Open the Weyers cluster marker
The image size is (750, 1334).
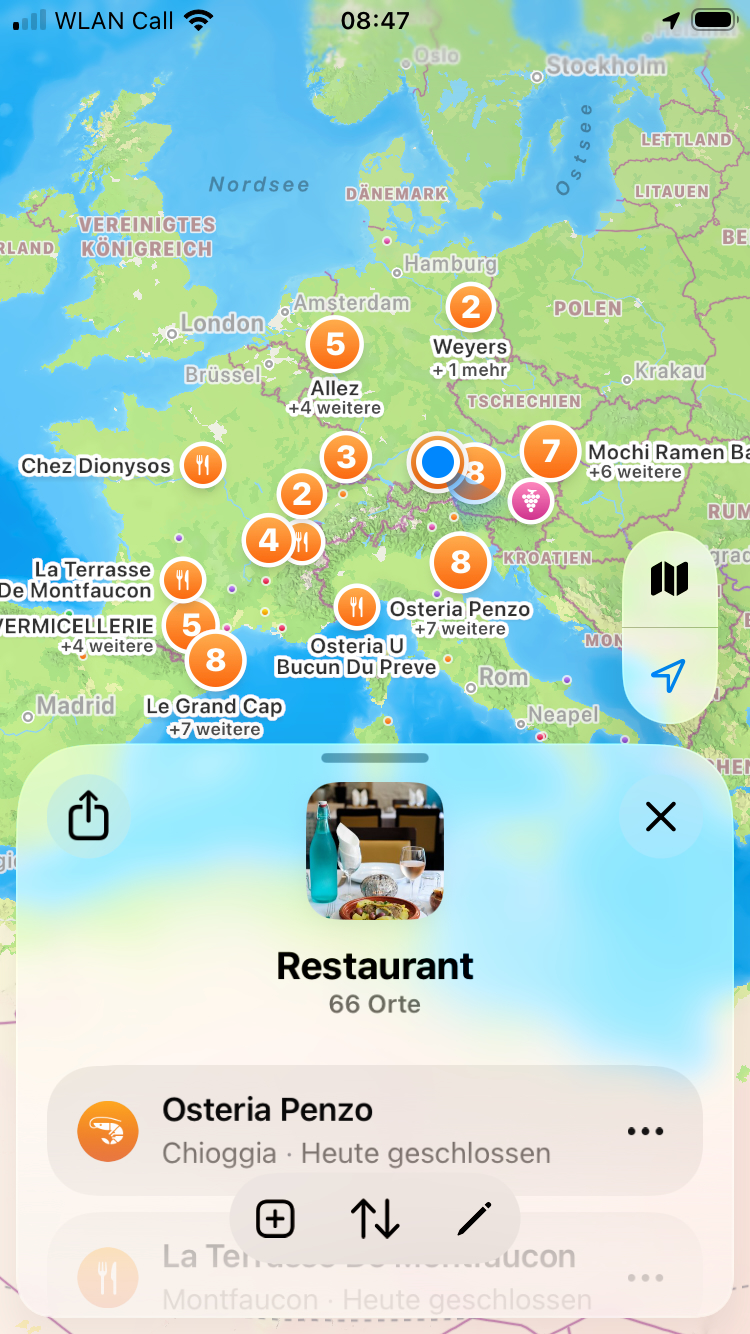471,308
